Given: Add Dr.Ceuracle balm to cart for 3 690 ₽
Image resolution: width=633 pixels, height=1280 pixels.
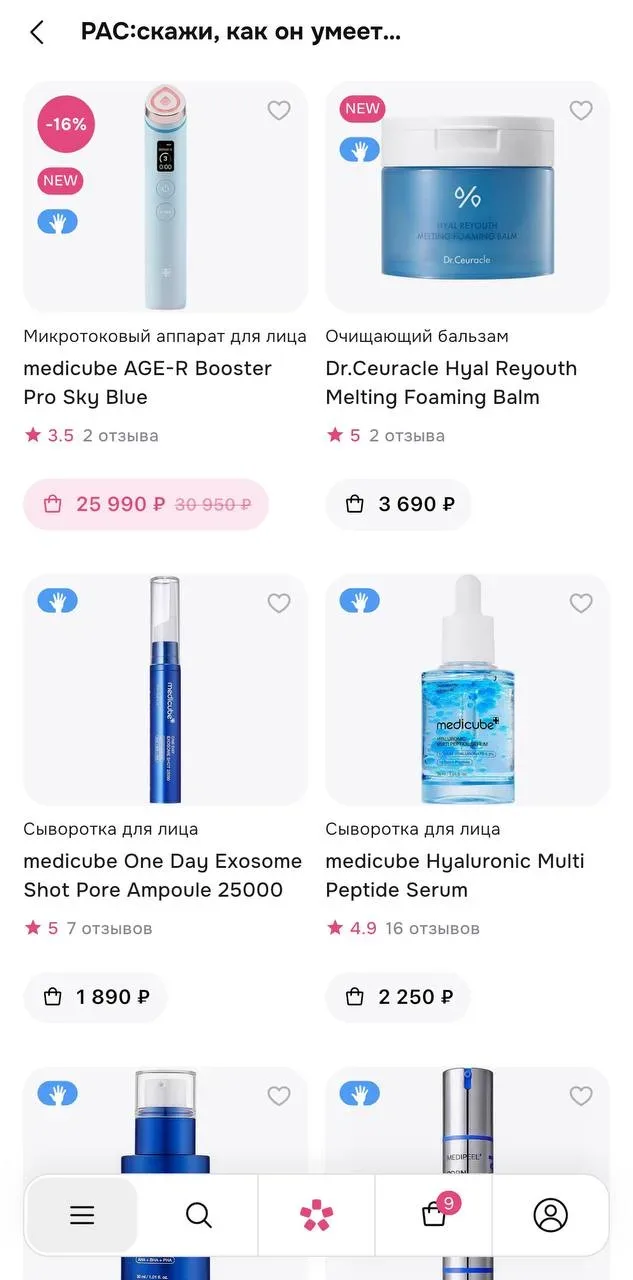Looking at the screenshot, I should click(x=399, y=504).
